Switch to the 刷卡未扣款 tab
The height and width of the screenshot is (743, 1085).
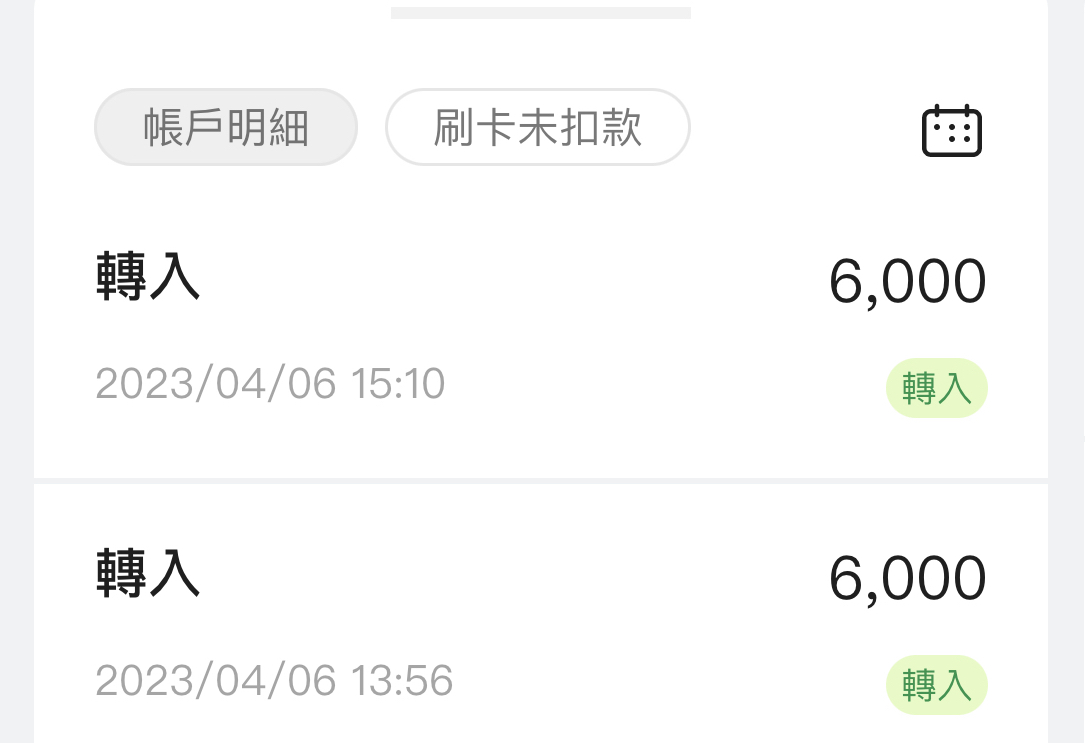point(538,127)
